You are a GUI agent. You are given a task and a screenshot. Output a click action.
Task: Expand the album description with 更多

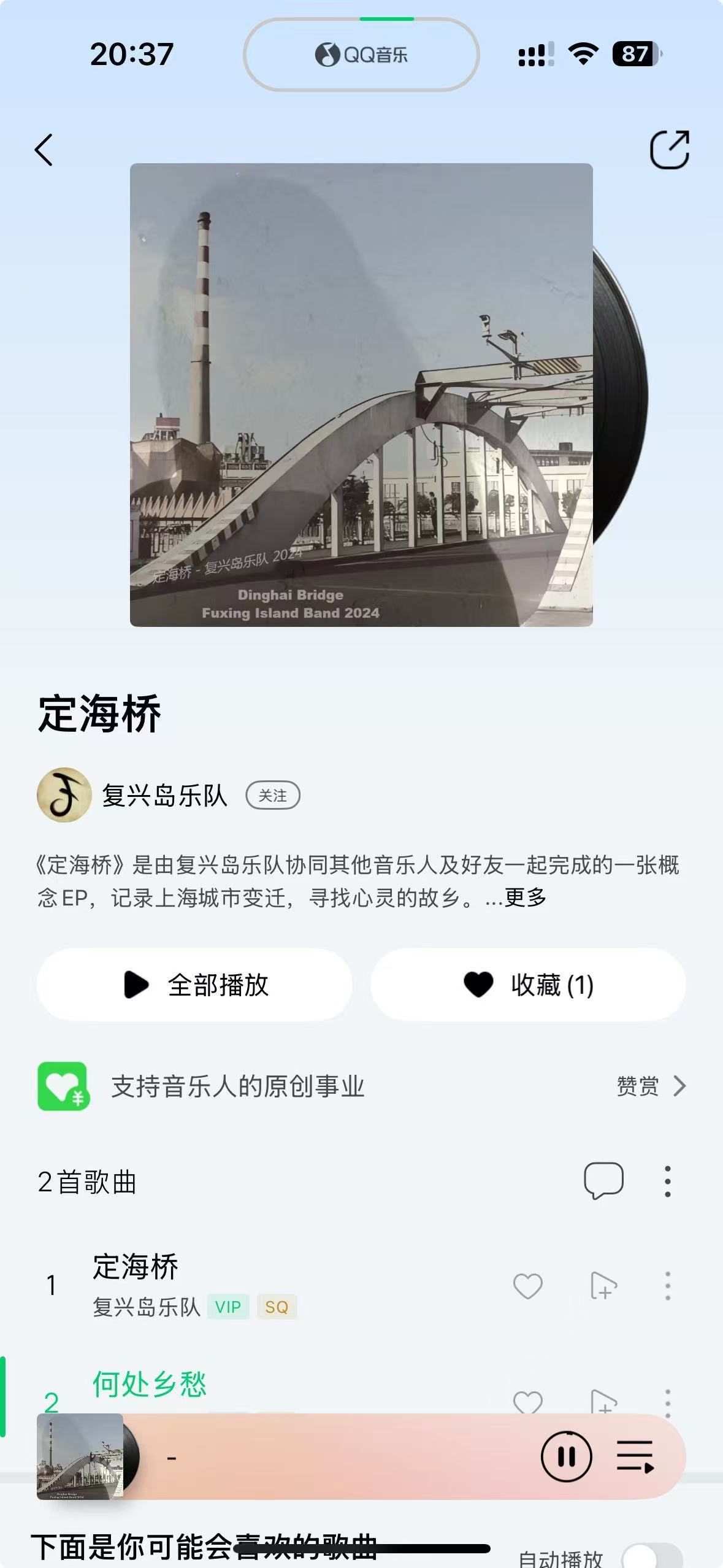pos(525,897)
